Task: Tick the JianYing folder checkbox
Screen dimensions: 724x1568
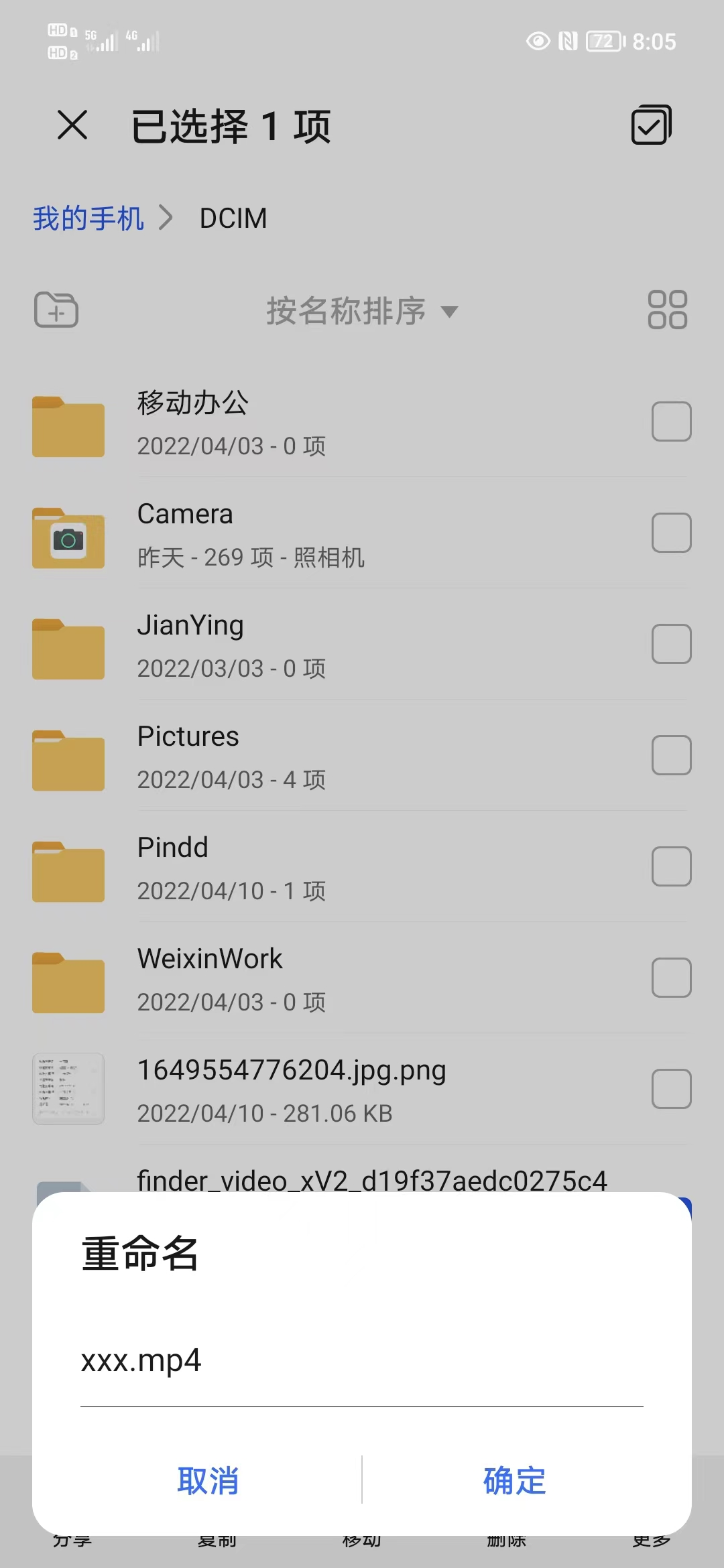Action: tap(671, 644)
